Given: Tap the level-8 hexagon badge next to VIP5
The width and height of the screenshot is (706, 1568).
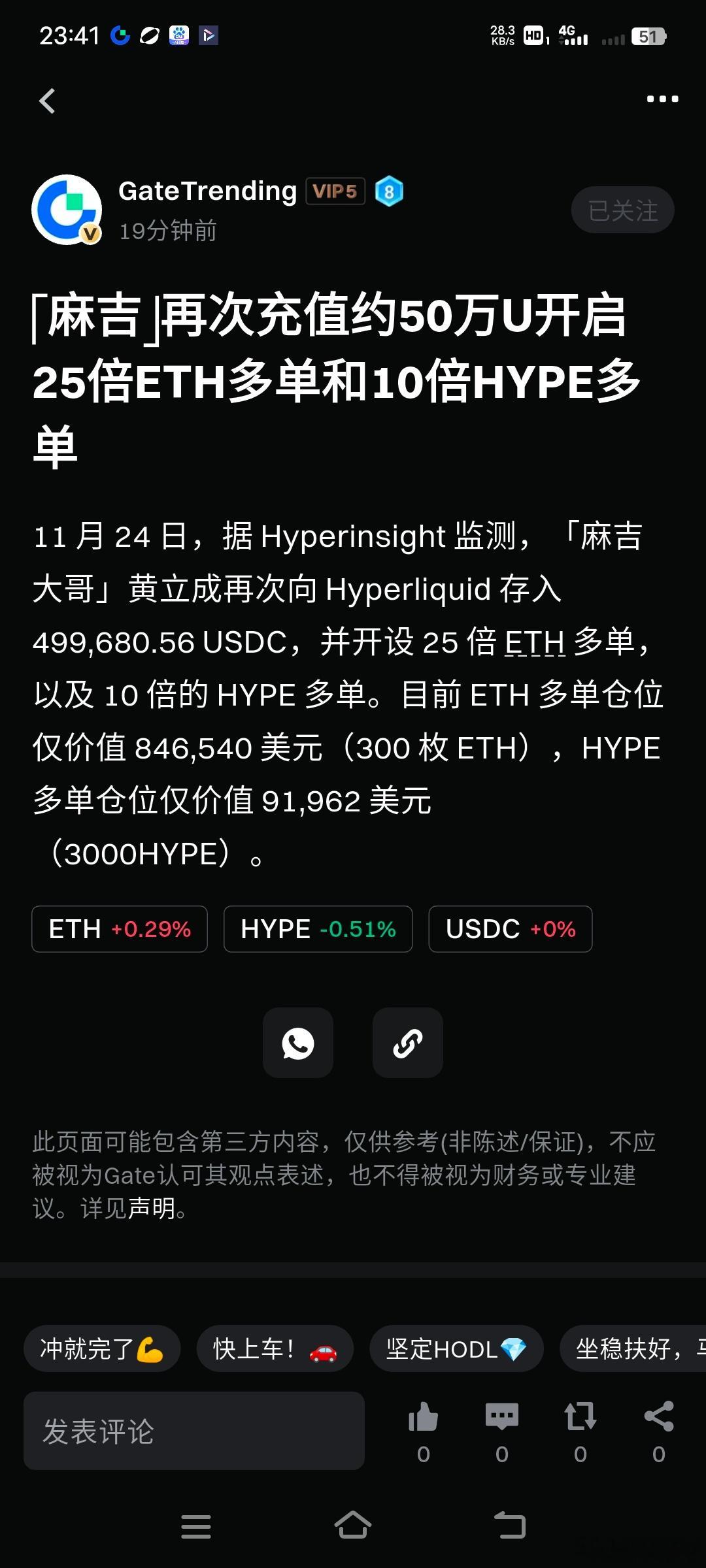Looking at the screenshot, I should coord(388,191).
